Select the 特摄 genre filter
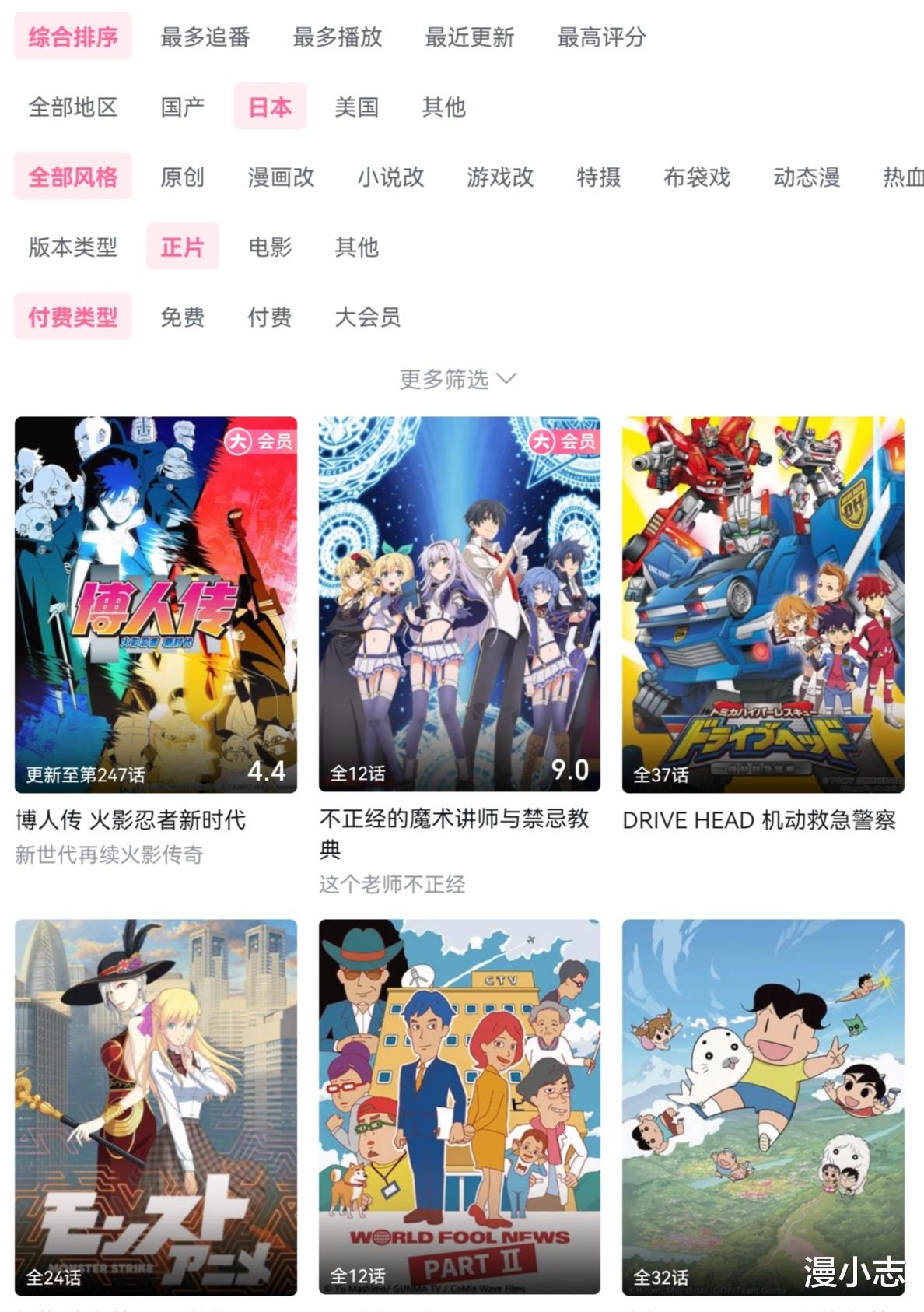 599,178
